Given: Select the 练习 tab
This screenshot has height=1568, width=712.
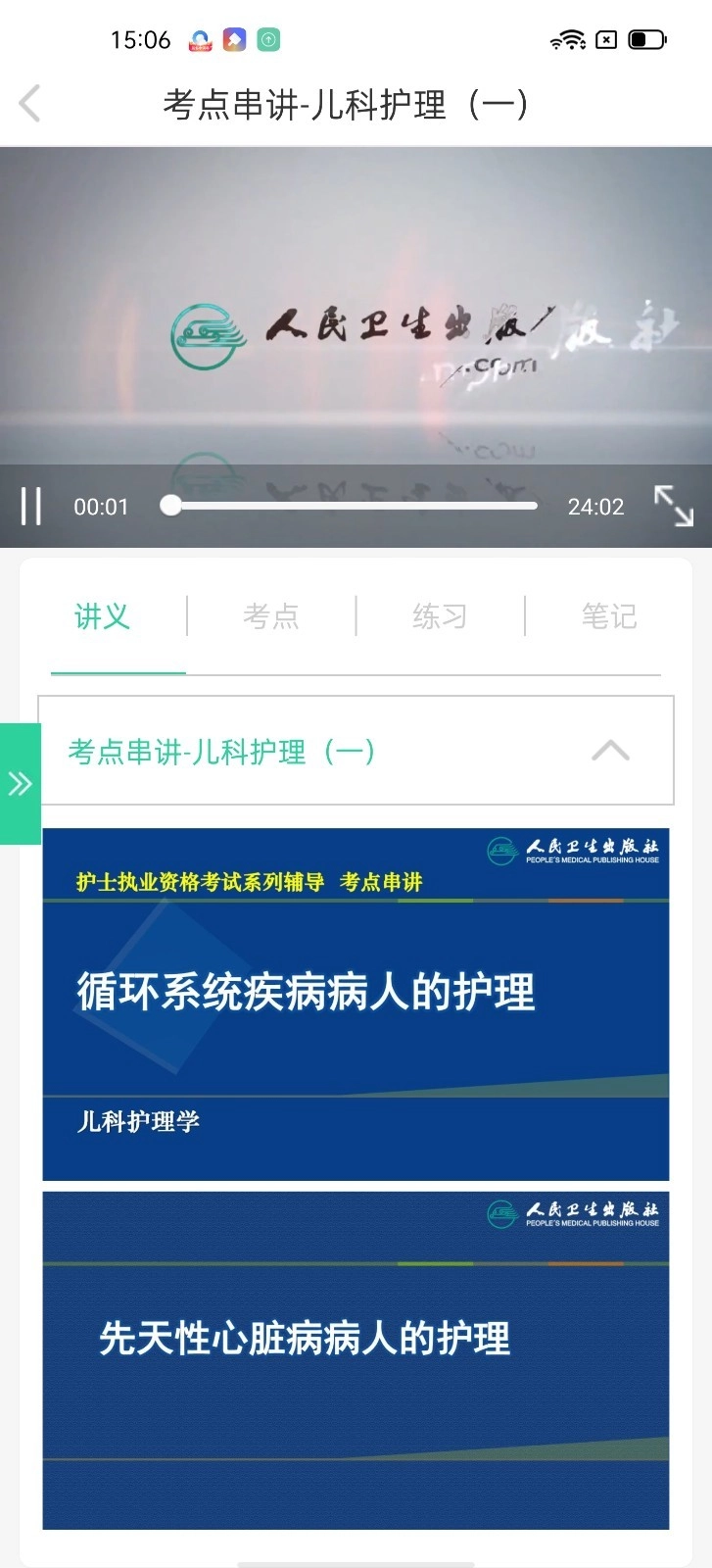Looking at the screenshot, I should pos(440,615).
